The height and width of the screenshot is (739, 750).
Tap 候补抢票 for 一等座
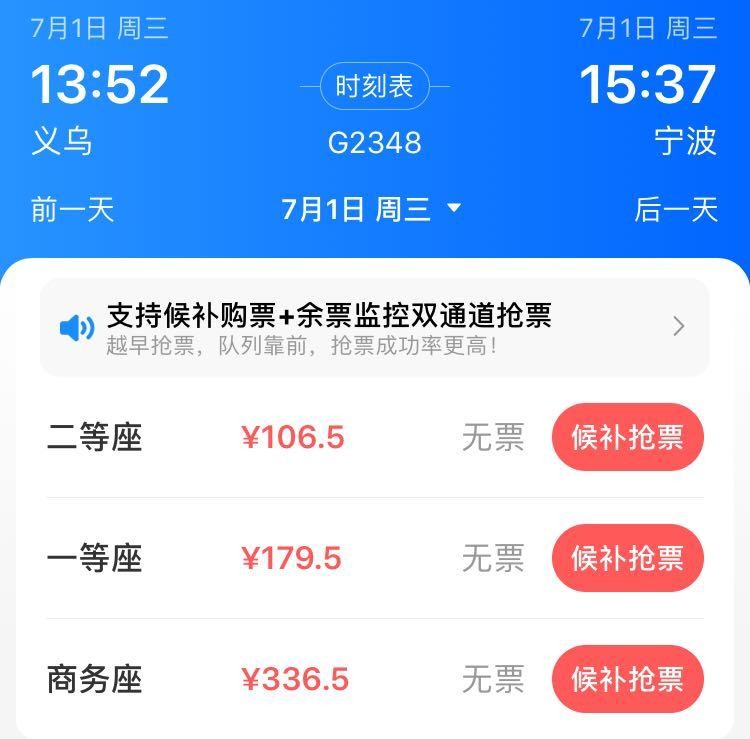(x=627, y=558)
